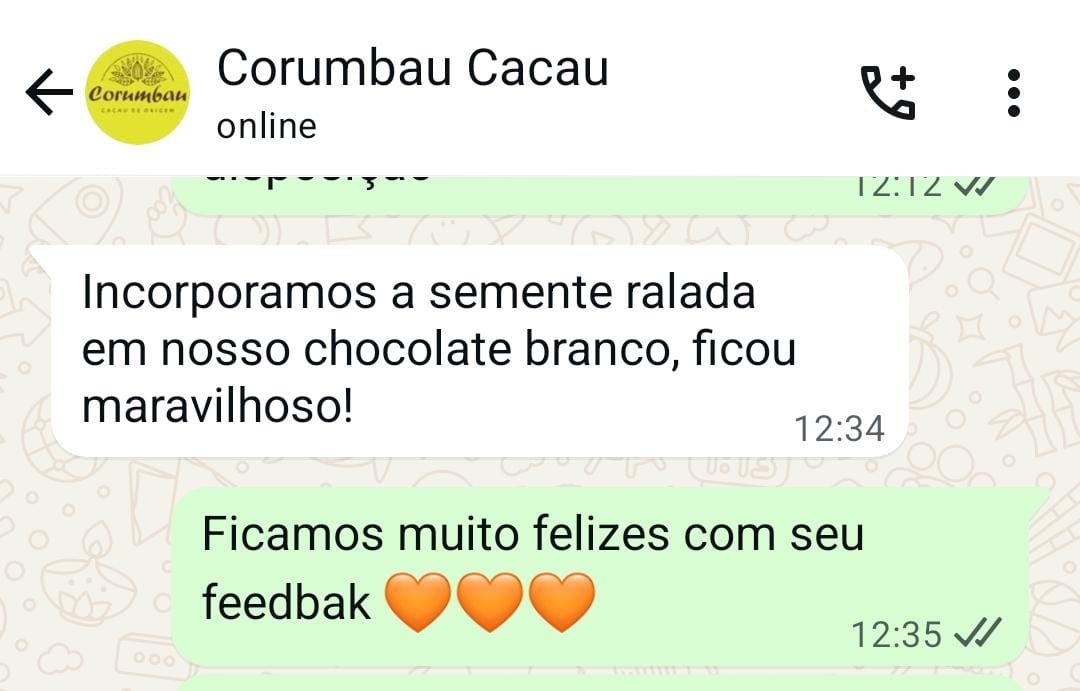Go back to the chat list
1080x691 pixels.
coord(48,94)
